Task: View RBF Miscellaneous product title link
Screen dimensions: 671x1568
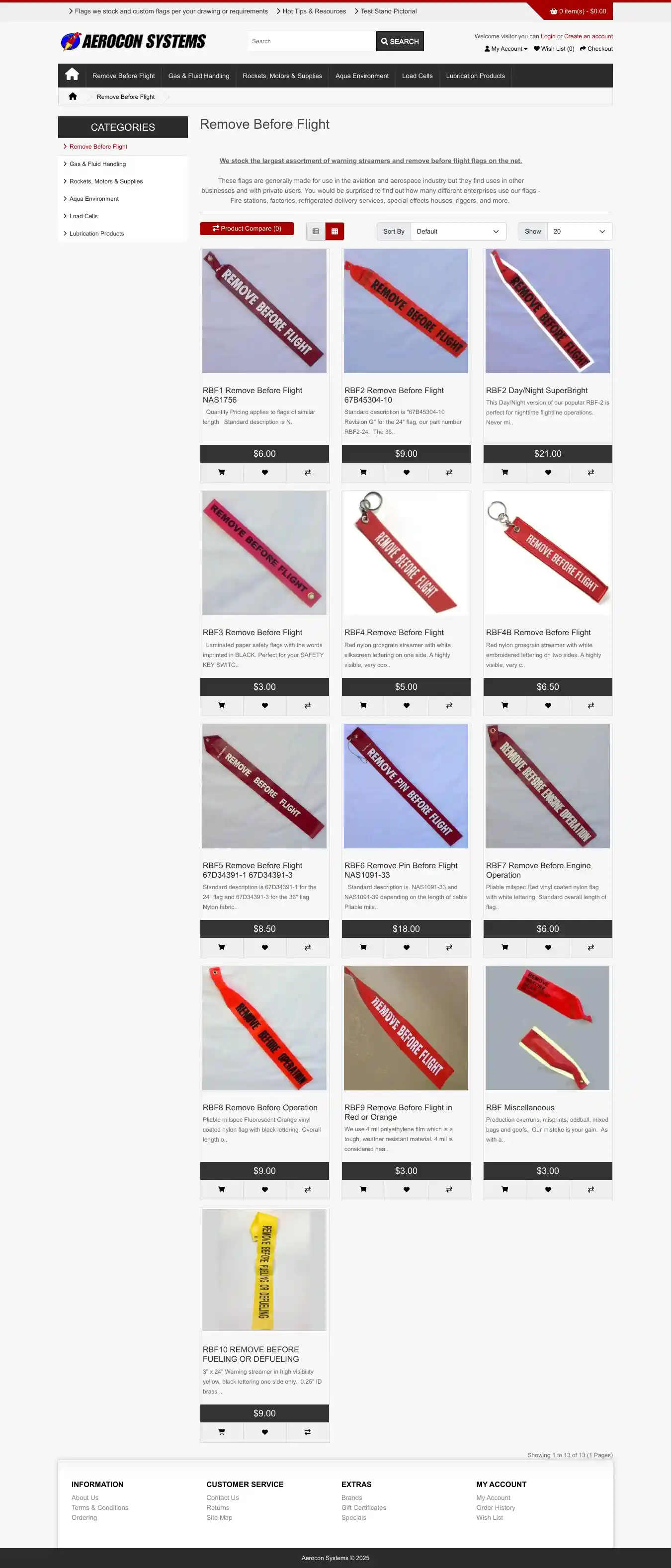Action: 520,1107
